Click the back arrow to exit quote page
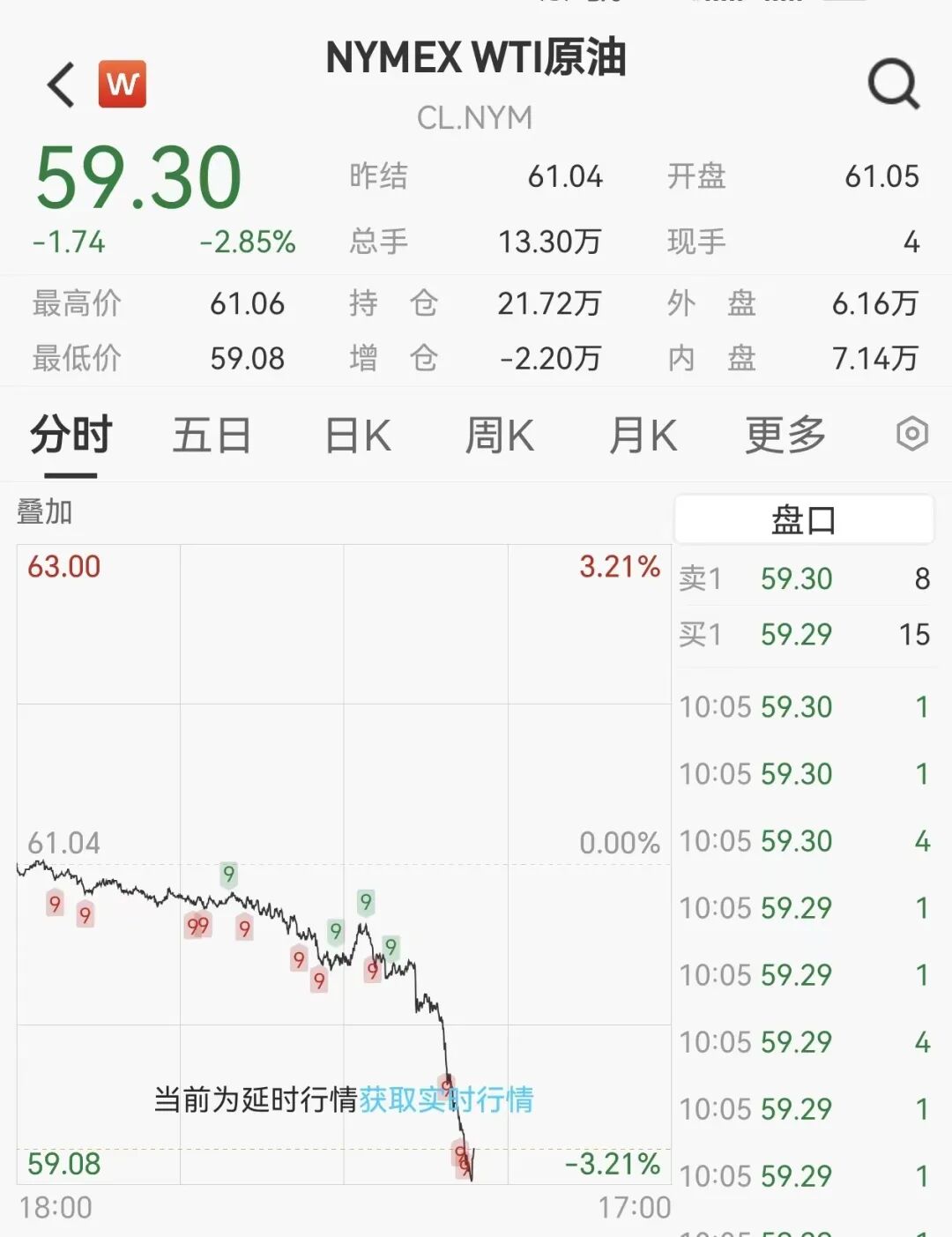 pos(58,86)
